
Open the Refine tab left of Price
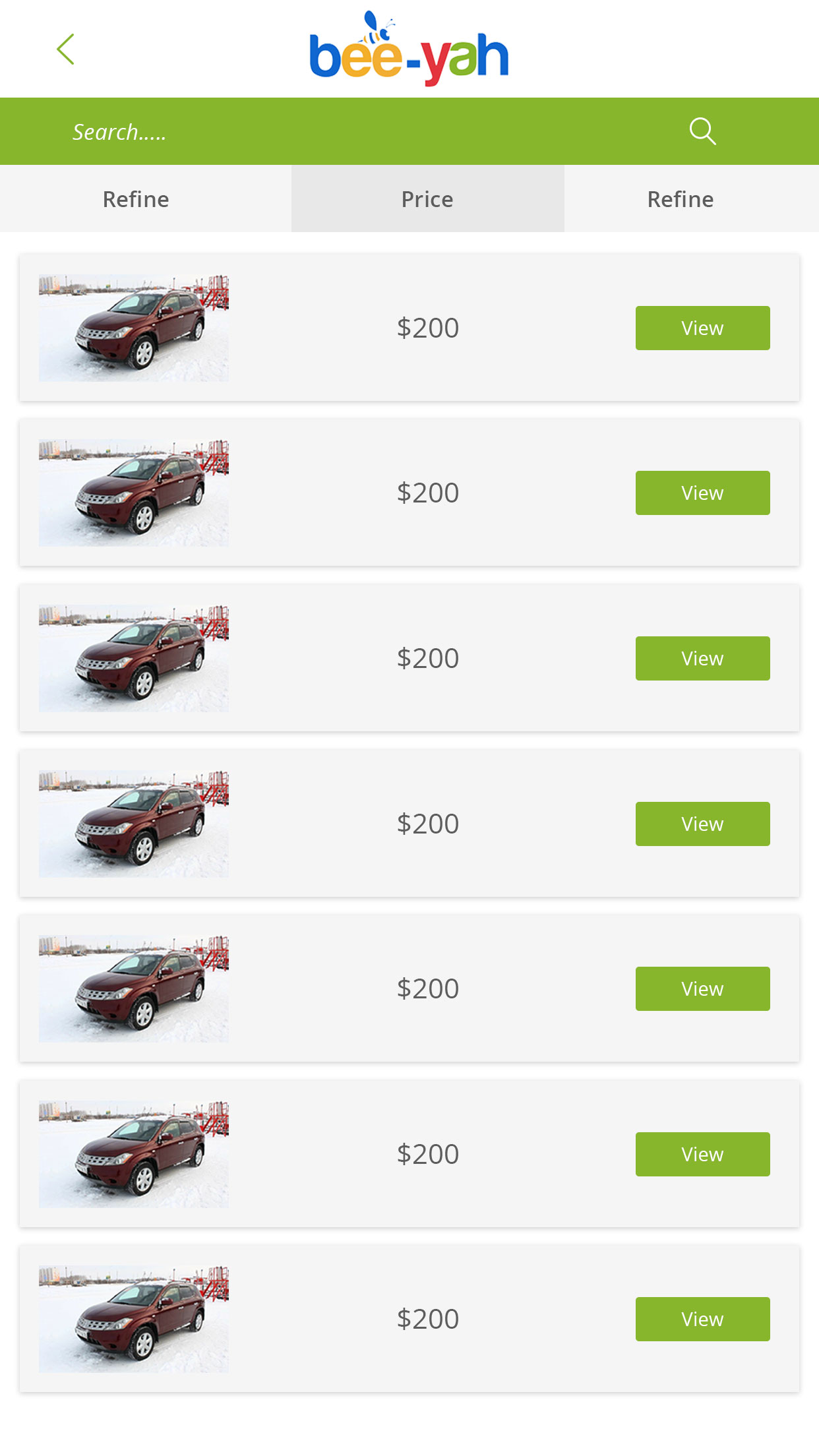point(136,198)
